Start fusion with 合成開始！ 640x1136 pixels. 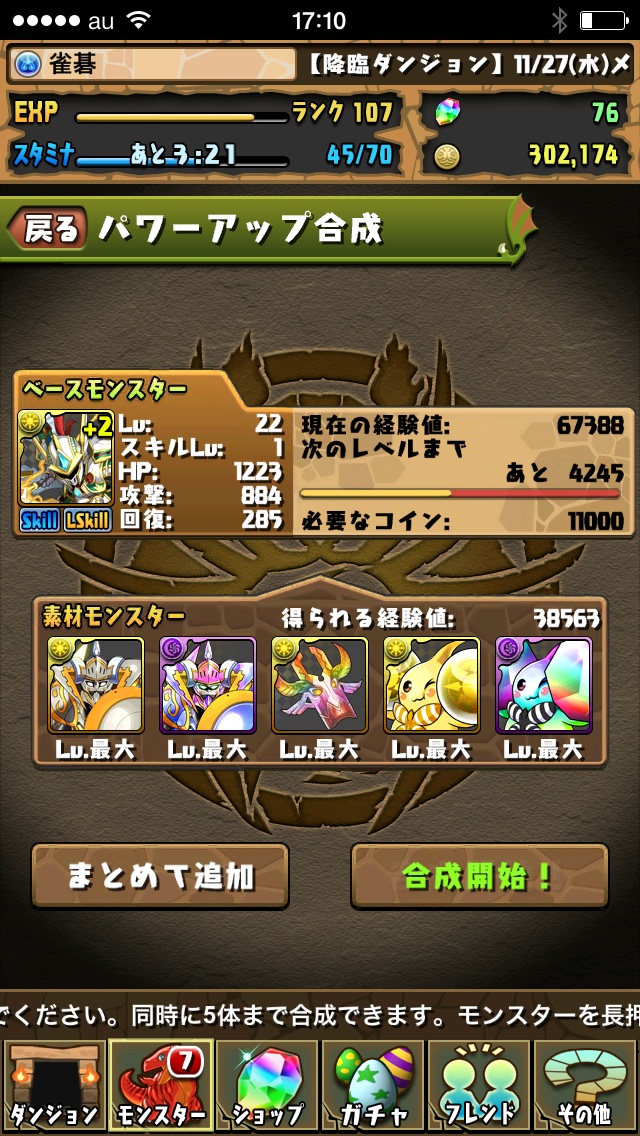click(x=479, y=876)
